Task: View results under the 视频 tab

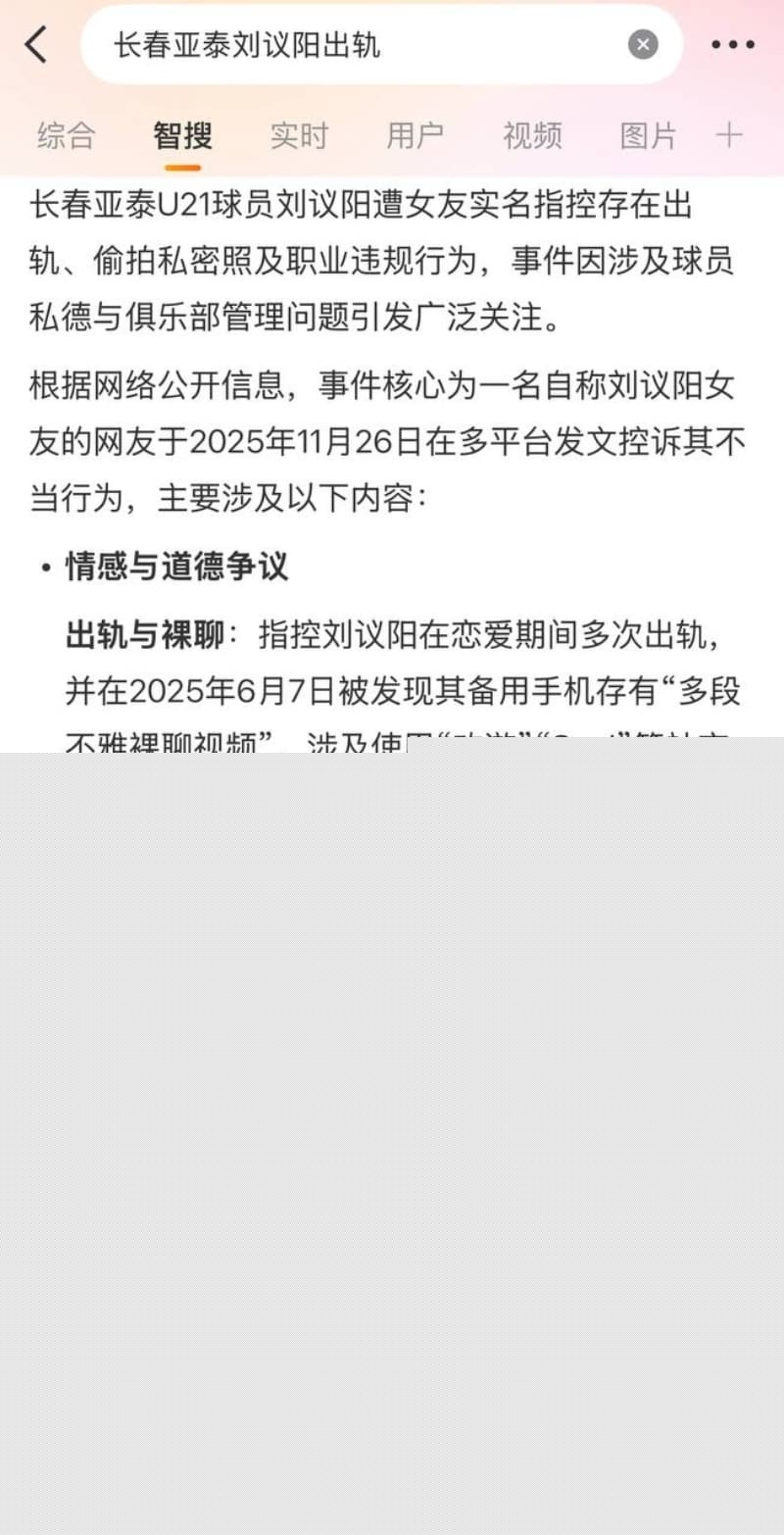Action: [x=532, y=136]
